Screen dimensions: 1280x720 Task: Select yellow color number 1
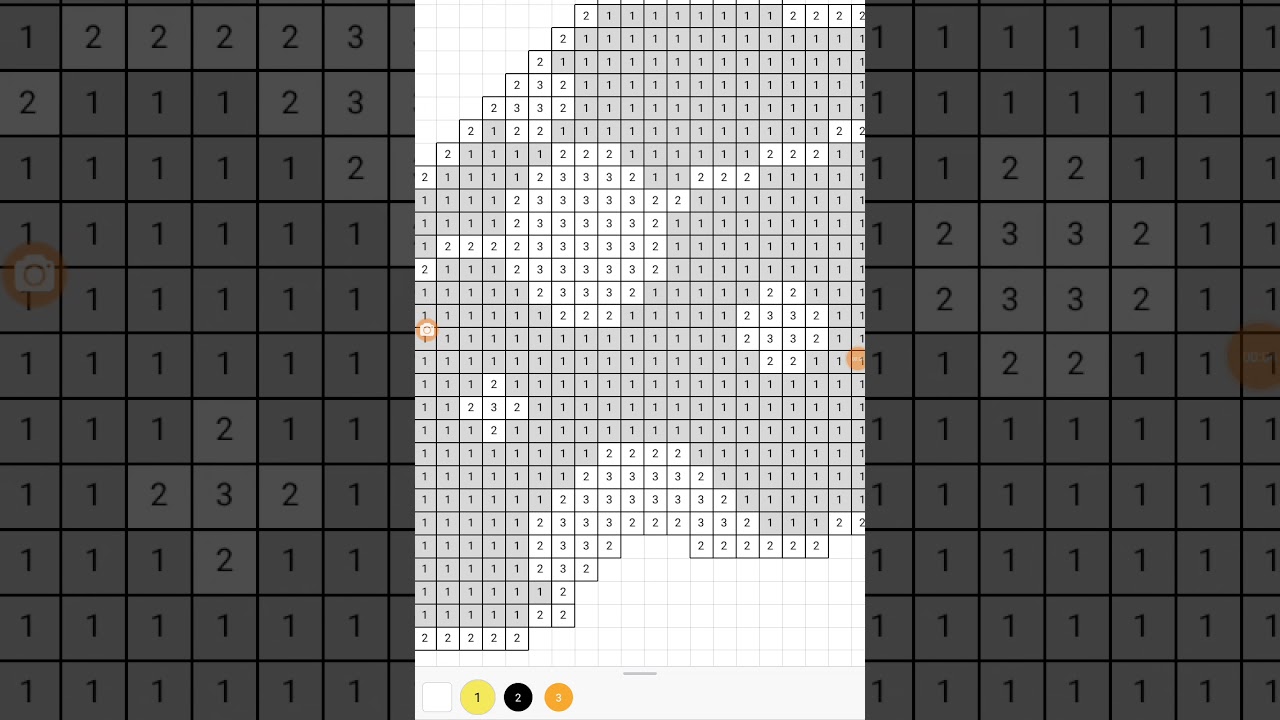[477, 697]
